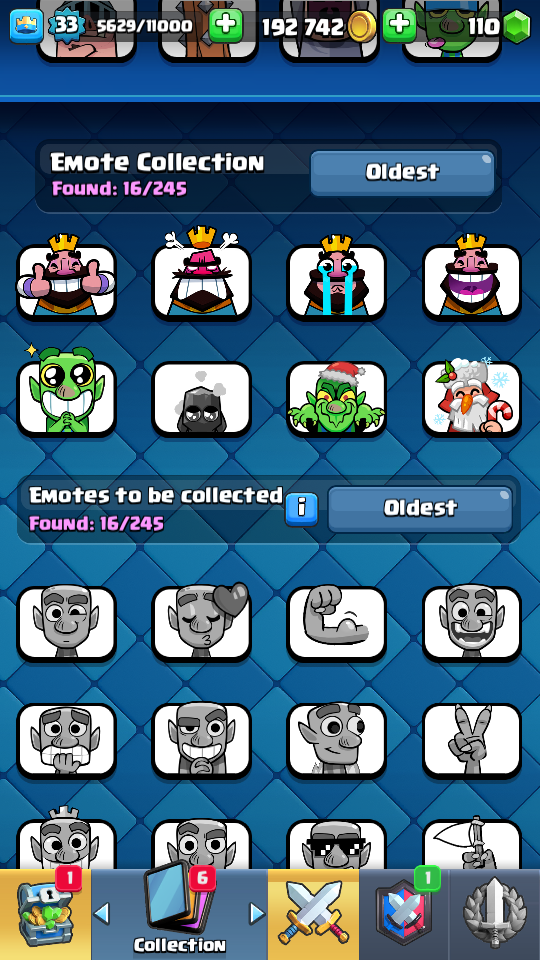Change sorting of Emotes to be collected
The height and width of the screenshot is (960, 540).
pos(420,509)
